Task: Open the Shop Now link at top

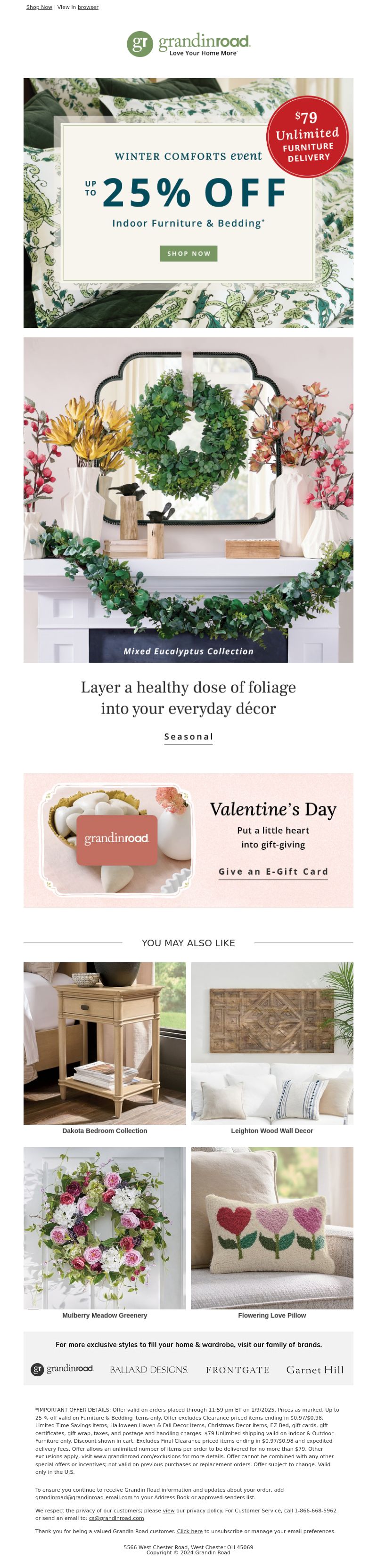Action: (39, 8)
